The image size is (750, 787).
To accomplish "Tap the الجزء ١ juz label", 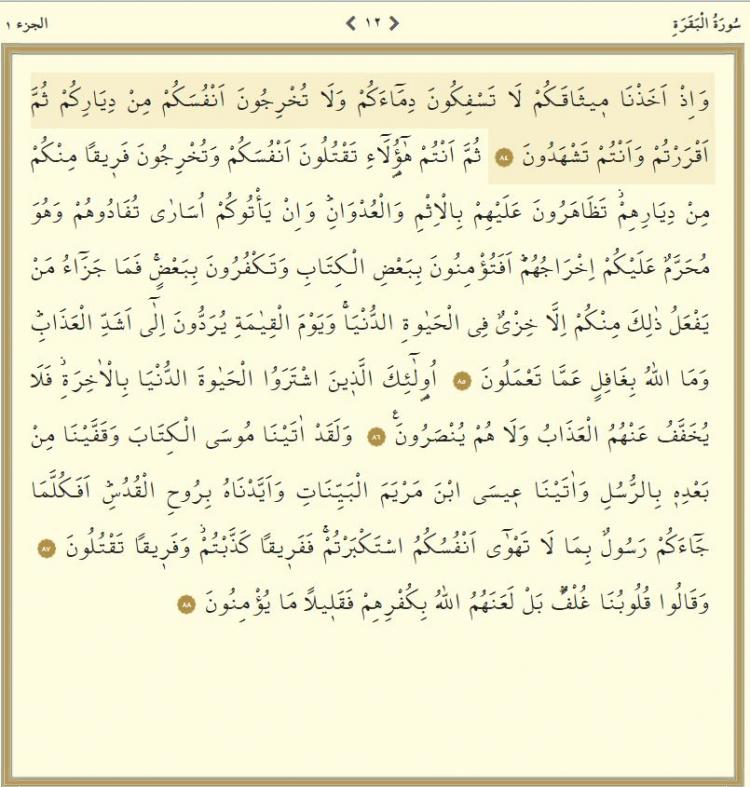I will pyautogui.click(x=27, y=22).
